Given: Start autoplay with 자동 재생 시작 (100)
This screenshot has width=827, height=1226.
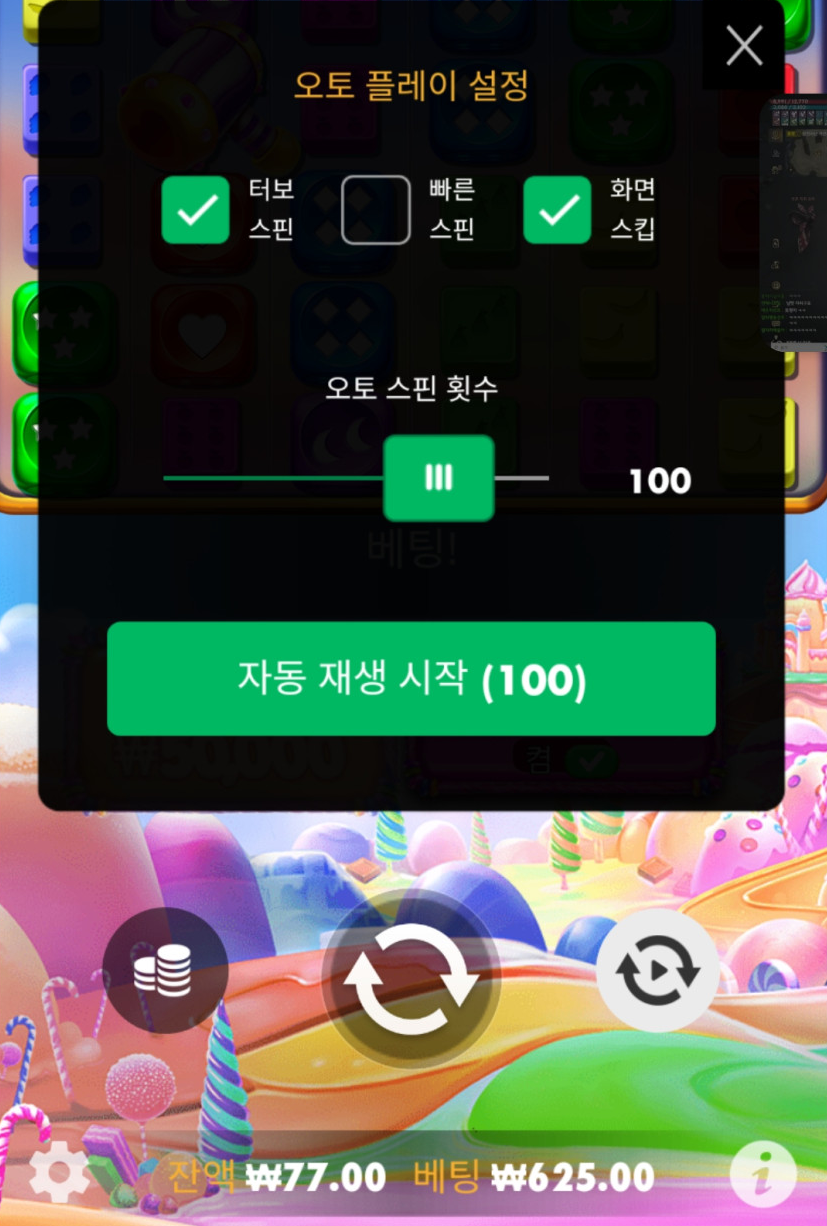Looking at the screenshot, I should 411,679.
